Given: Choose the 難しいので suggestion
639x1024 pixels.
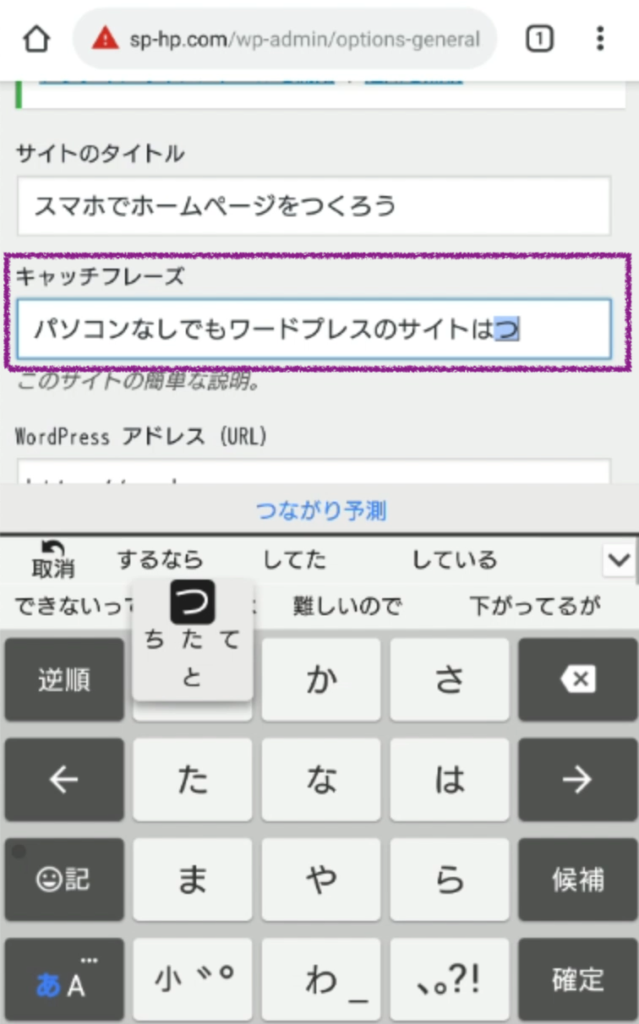Looking at the screenshot, I should pos(347,605).
